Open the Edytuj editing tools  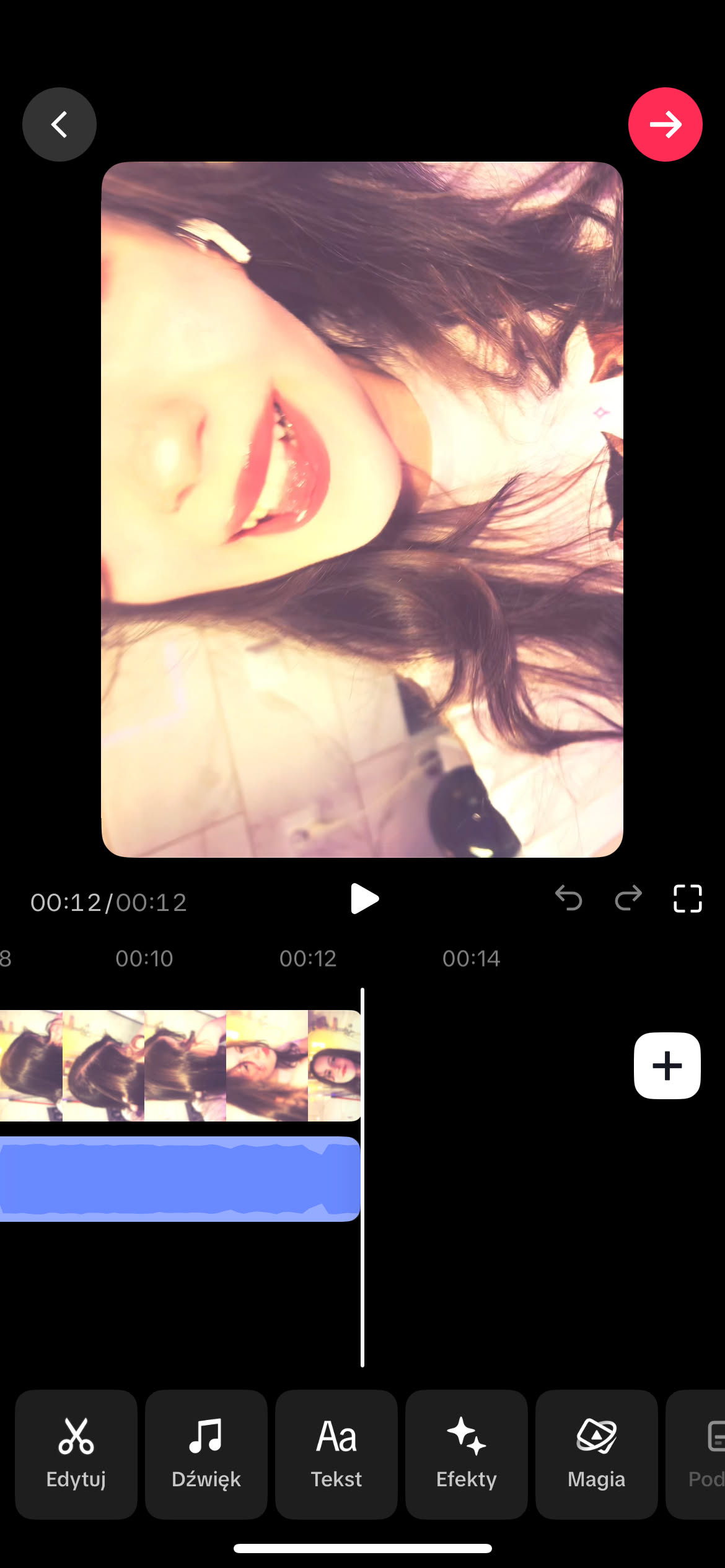(76, 1454)
